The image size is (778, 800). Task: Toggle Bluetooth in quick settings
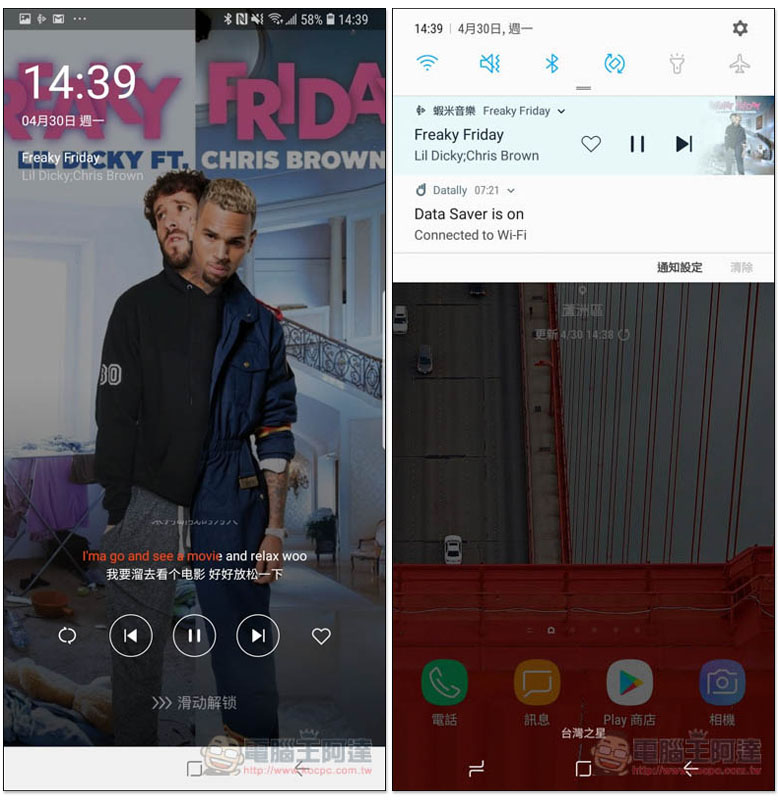(551, 64)
